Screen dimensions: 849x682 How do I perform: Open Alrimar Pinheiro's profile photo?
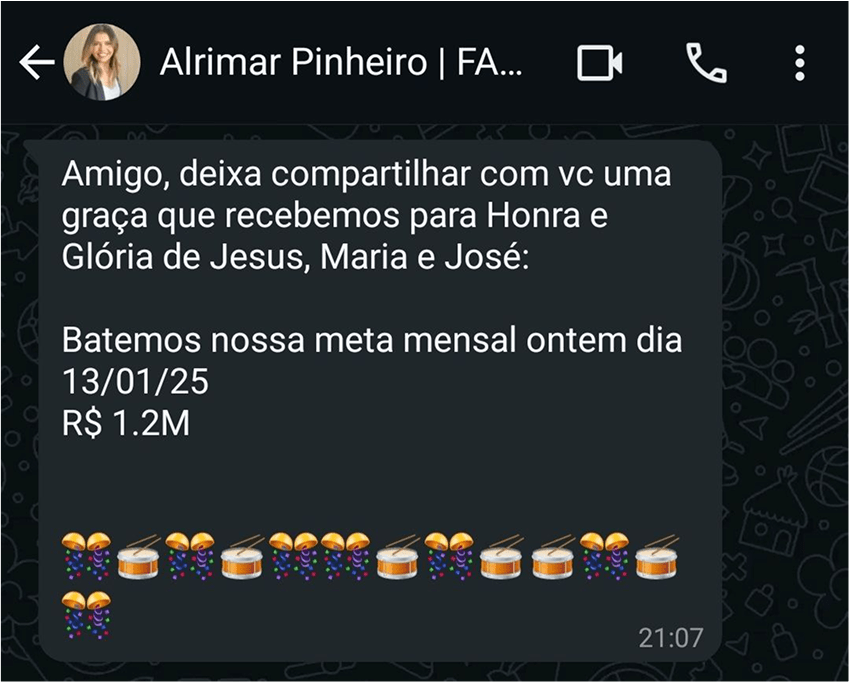coord(102,62)
